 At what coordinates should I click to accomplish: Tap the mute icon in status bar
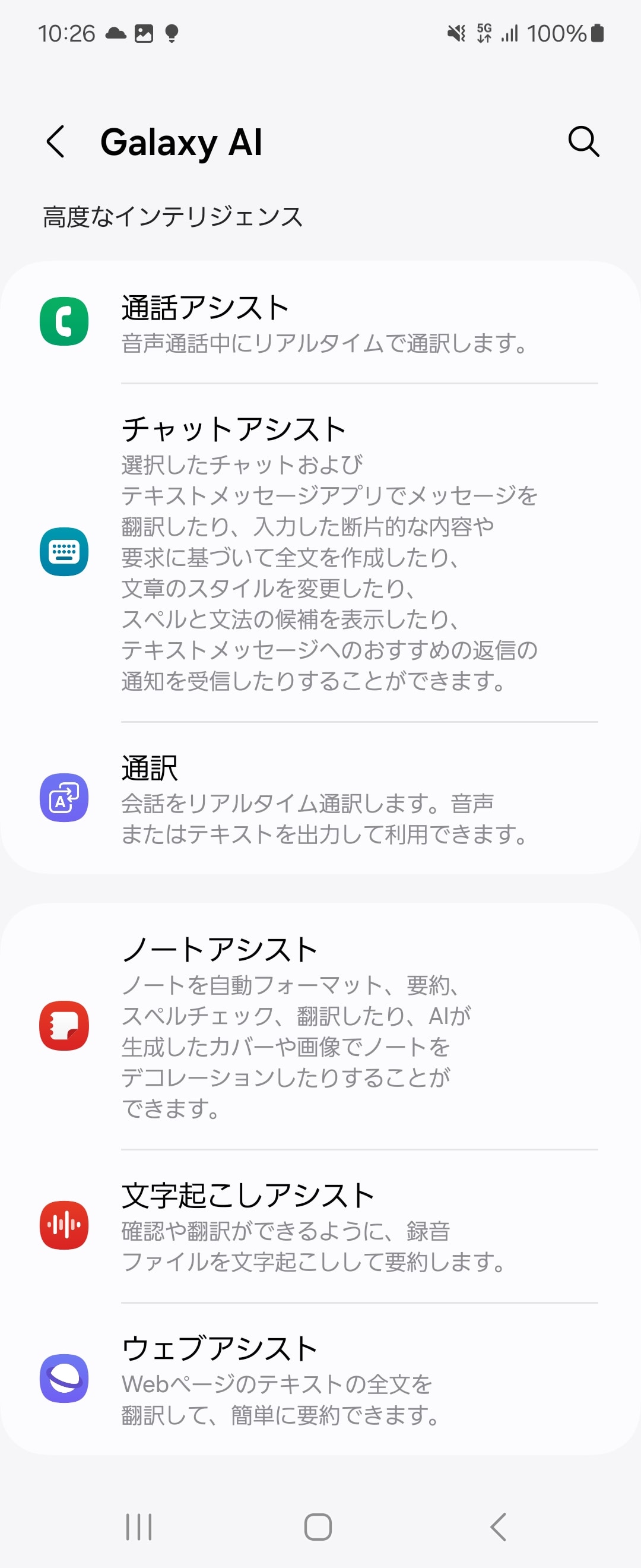(455, 34)
